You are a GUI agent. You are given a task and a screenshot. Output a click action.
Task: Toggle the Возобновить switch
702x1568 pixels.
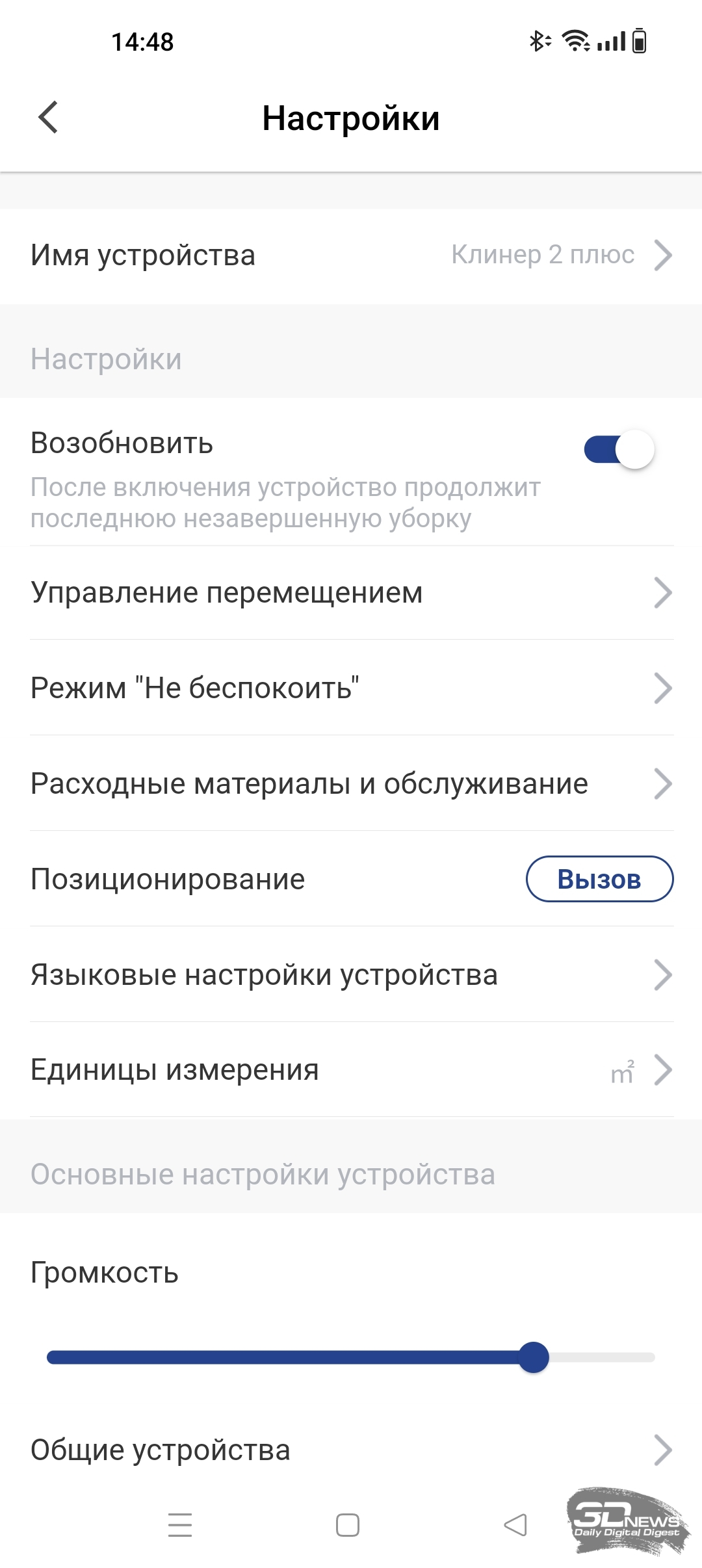coord(618,449)
